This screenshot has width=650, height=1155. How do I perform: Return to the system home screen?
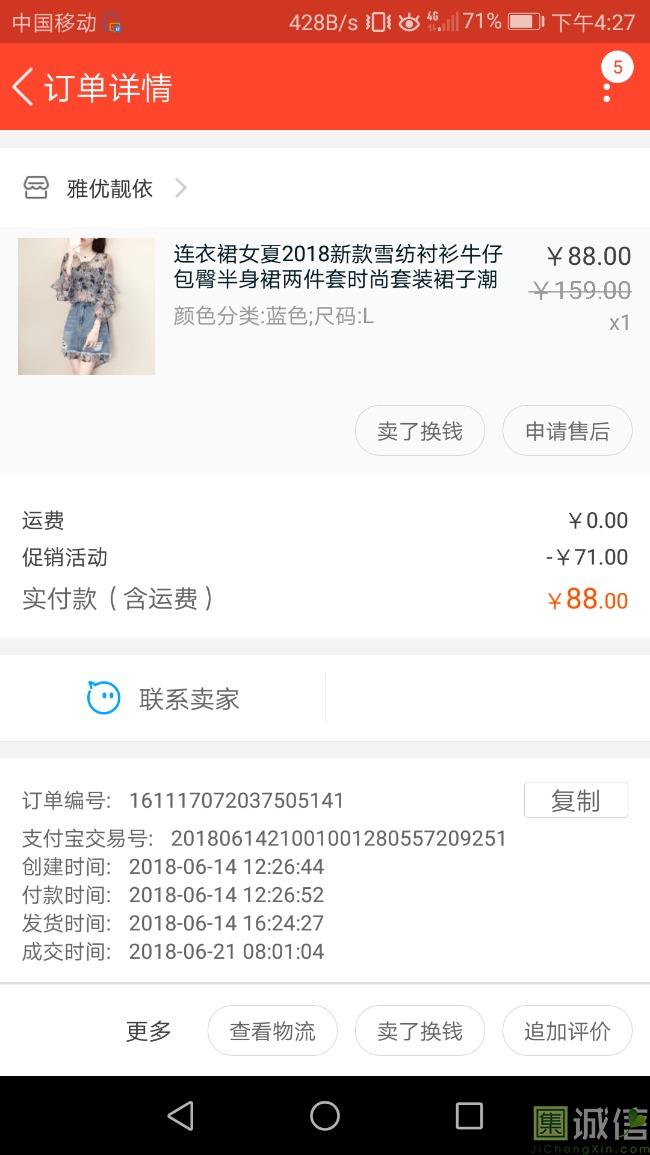click(x=325, y=1116)
